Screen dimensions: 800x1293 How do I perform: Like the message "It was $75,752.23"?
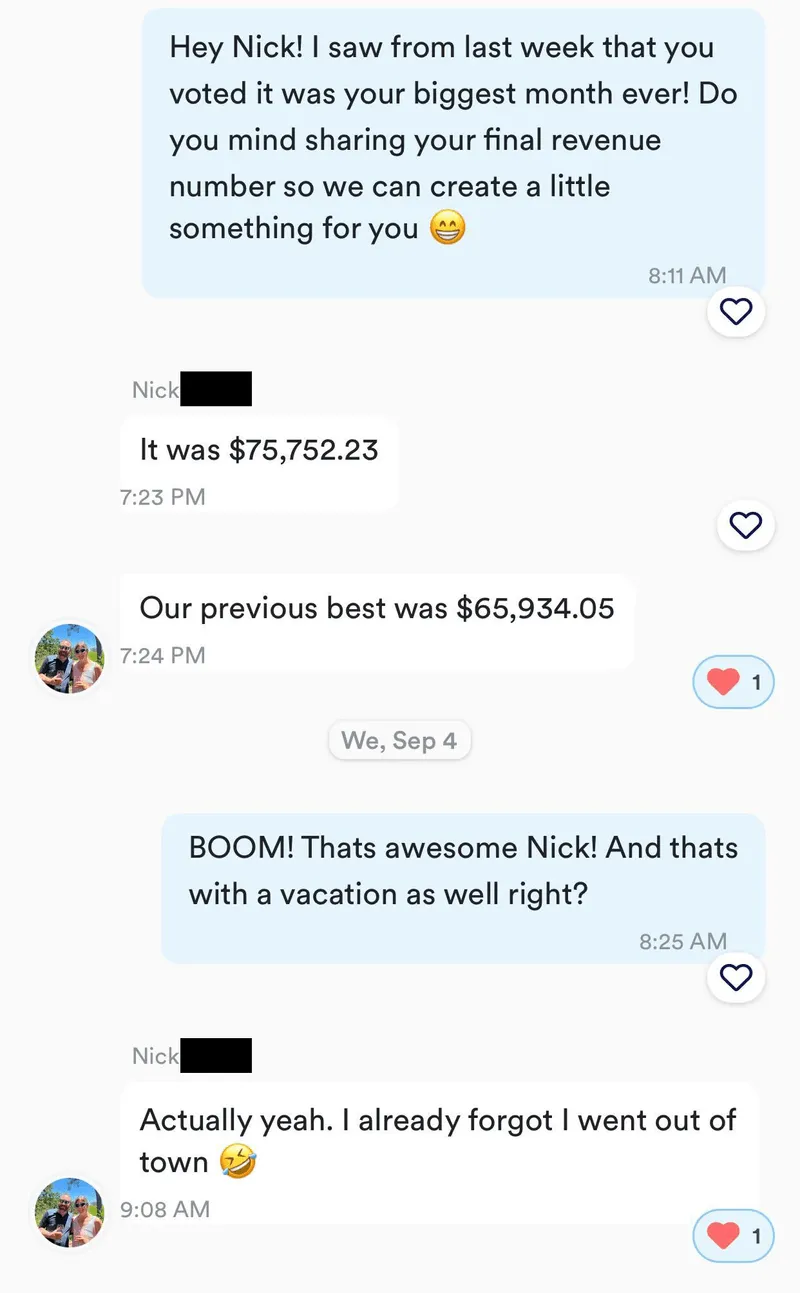pyautogui.click(x=746, y=525)
